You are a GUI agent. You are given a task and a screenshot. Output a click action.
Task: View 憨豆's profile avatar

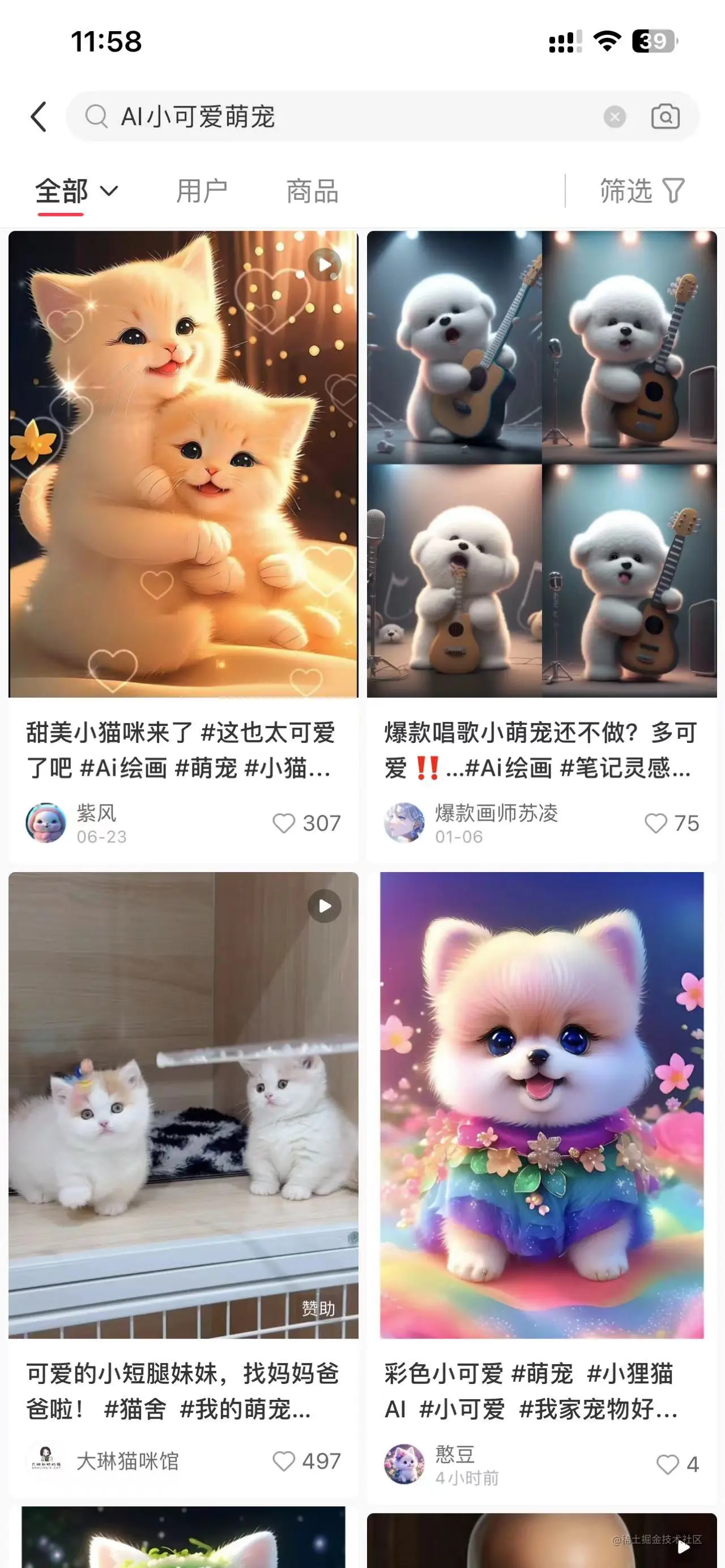[404, 1464]
